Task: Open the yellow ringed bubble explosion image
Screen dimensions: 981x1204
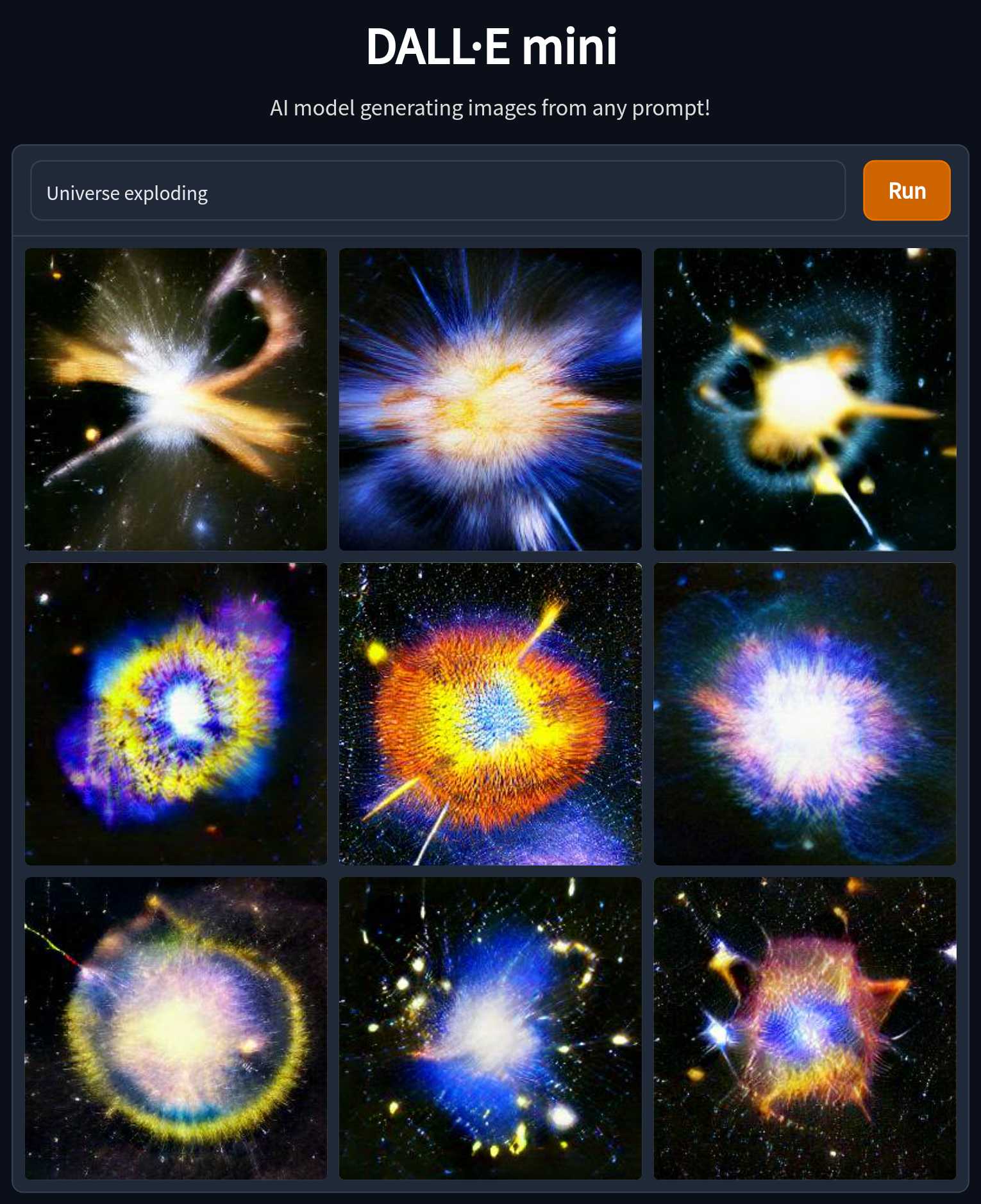Action: click(176, 1028)
